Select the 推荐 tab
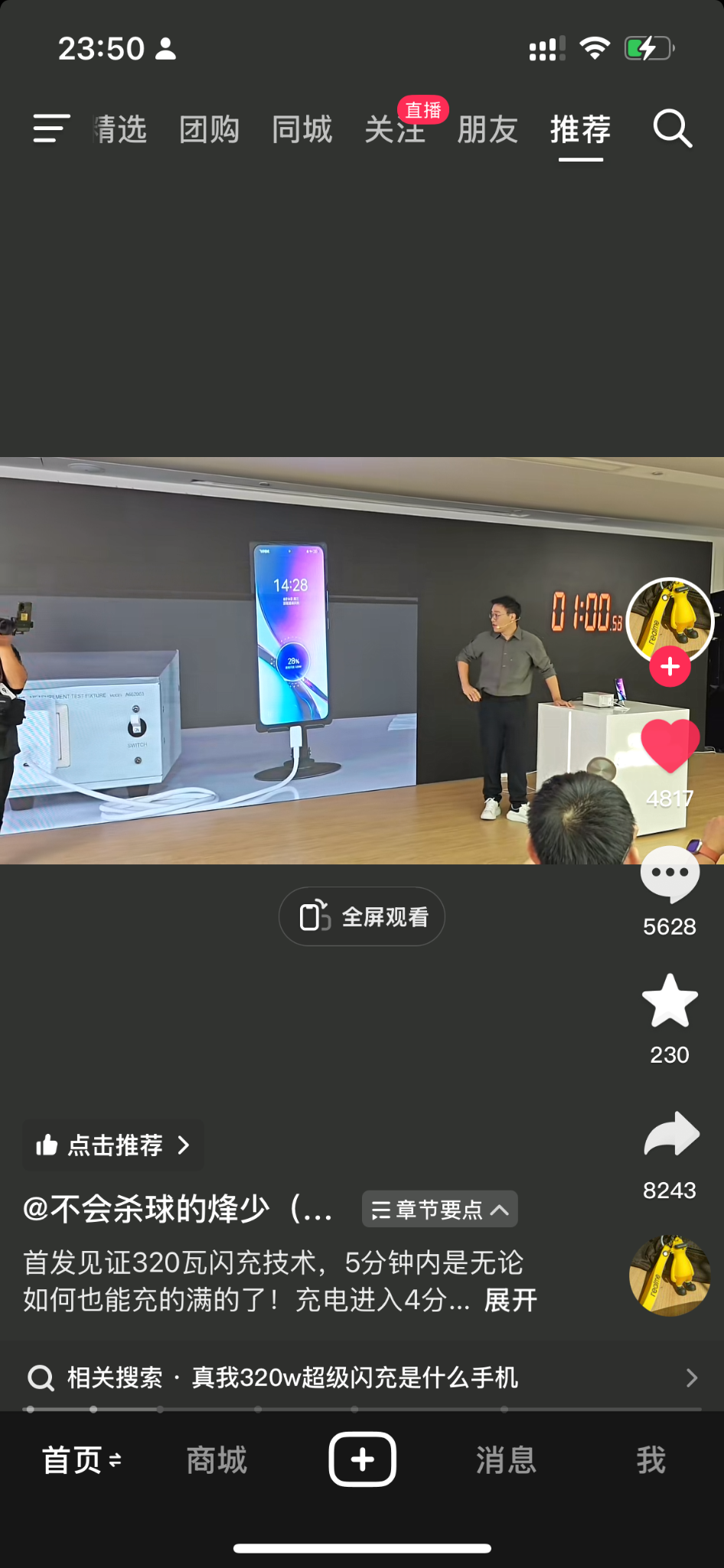The height and width of the screenshot is (1568, 724). (x=580, y=129)
